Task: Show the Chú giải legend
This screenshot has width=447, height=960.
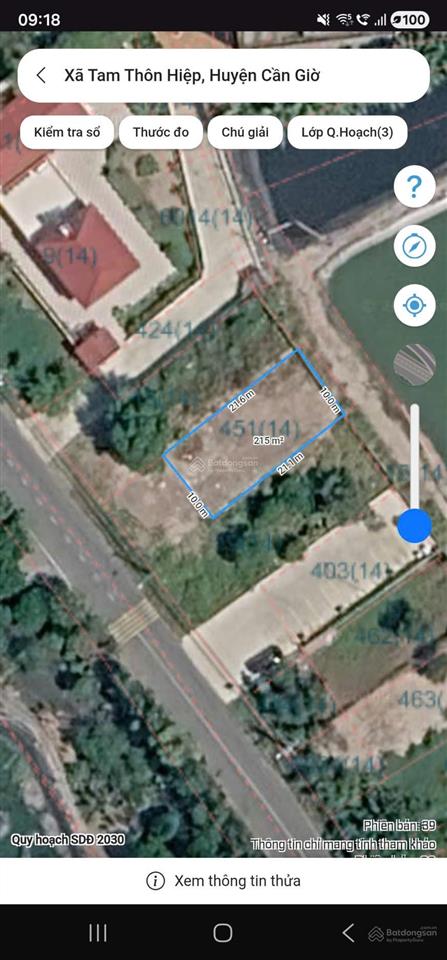Action: pos(245,132)
